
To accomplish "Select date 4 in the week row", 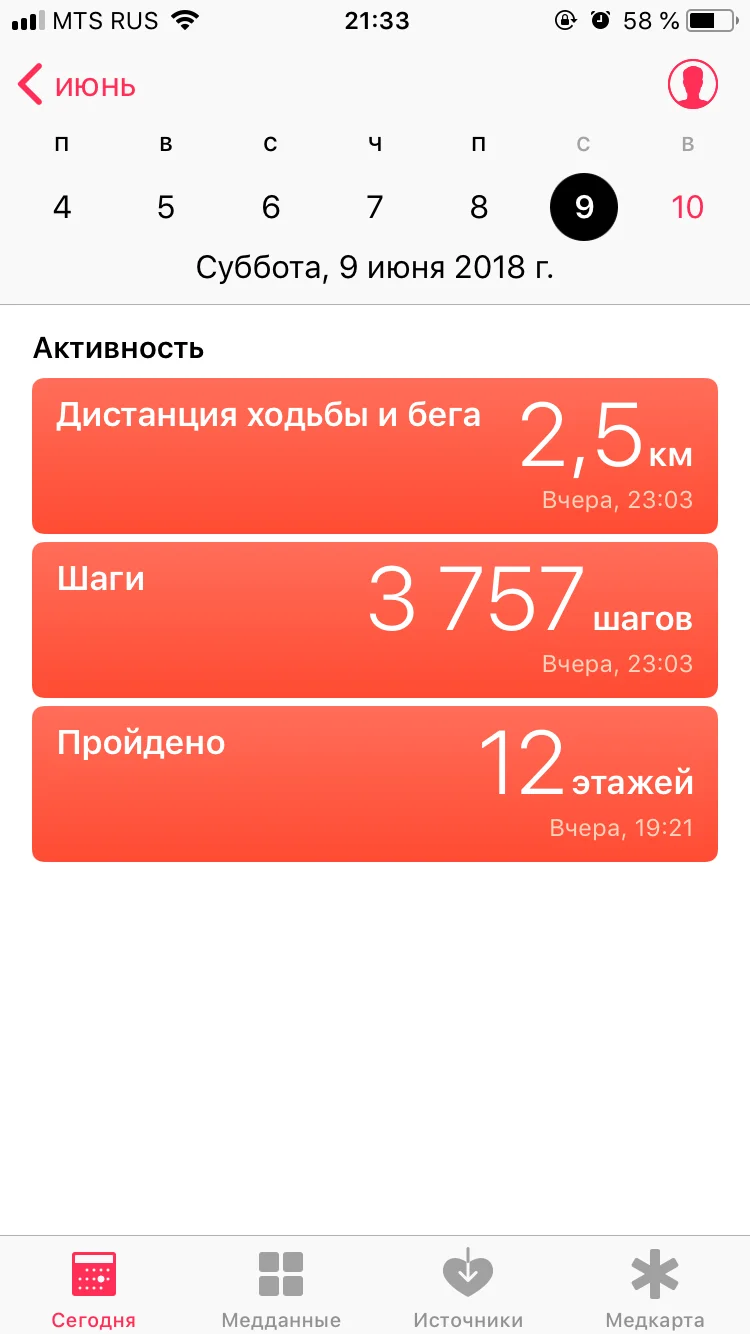I will pos(62,207).
